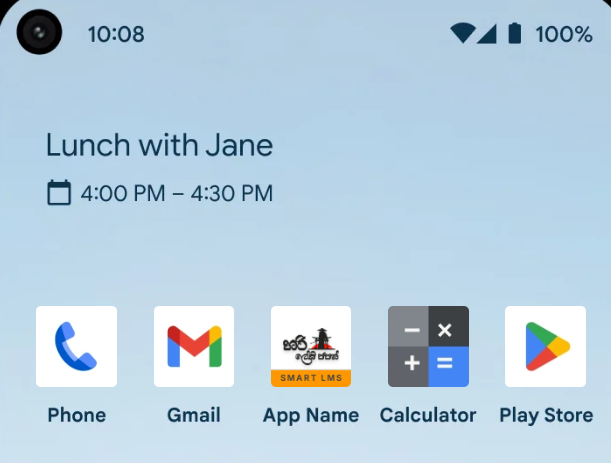Viewport: 611px width, 463px height.
Task: Open the Smart LMS app named App Name
Action: coord(311,347)
